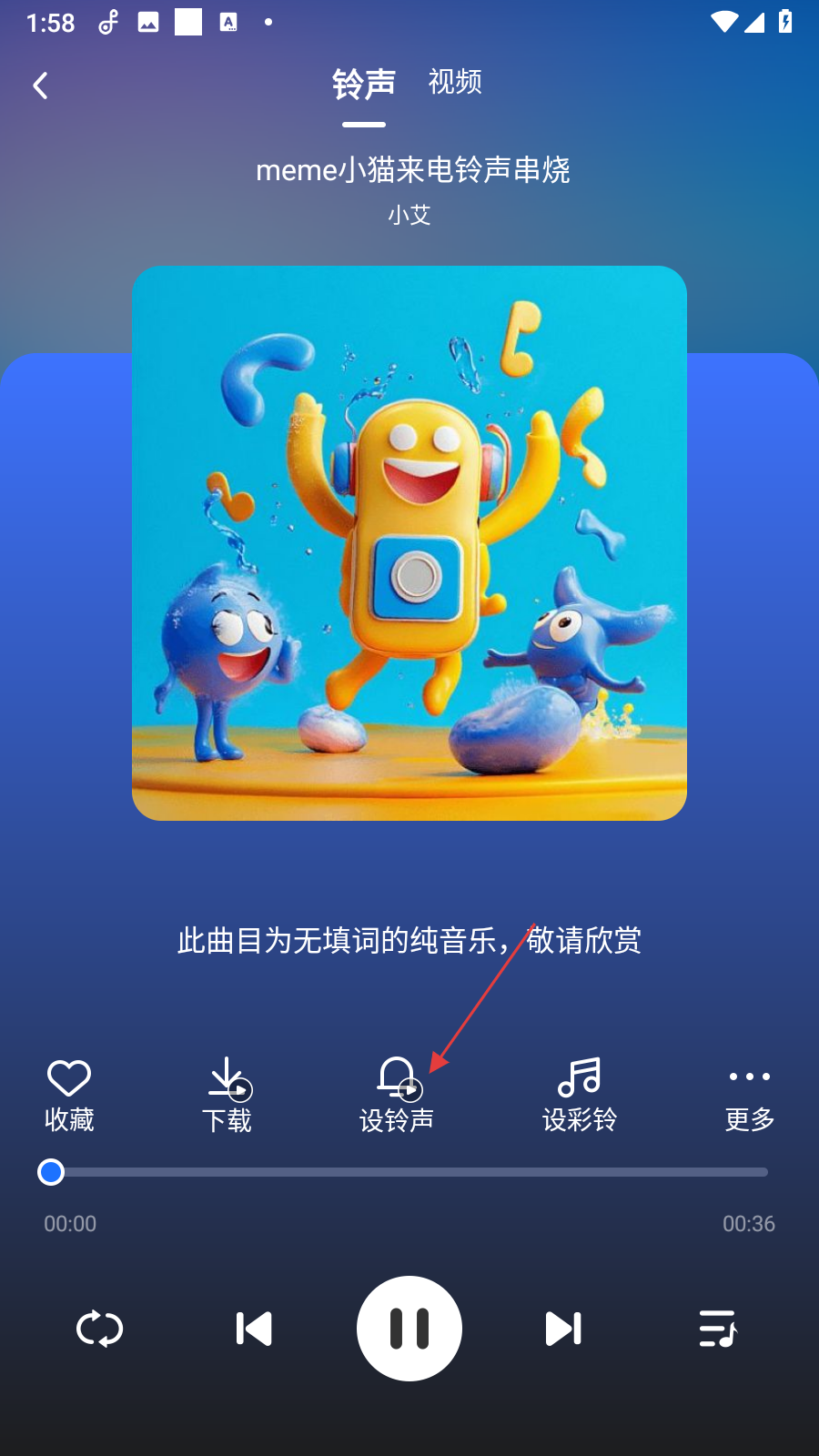Download the ringtone with 下载
The height and width of the screenshot is (1456, 819).
pos(227,1094)
